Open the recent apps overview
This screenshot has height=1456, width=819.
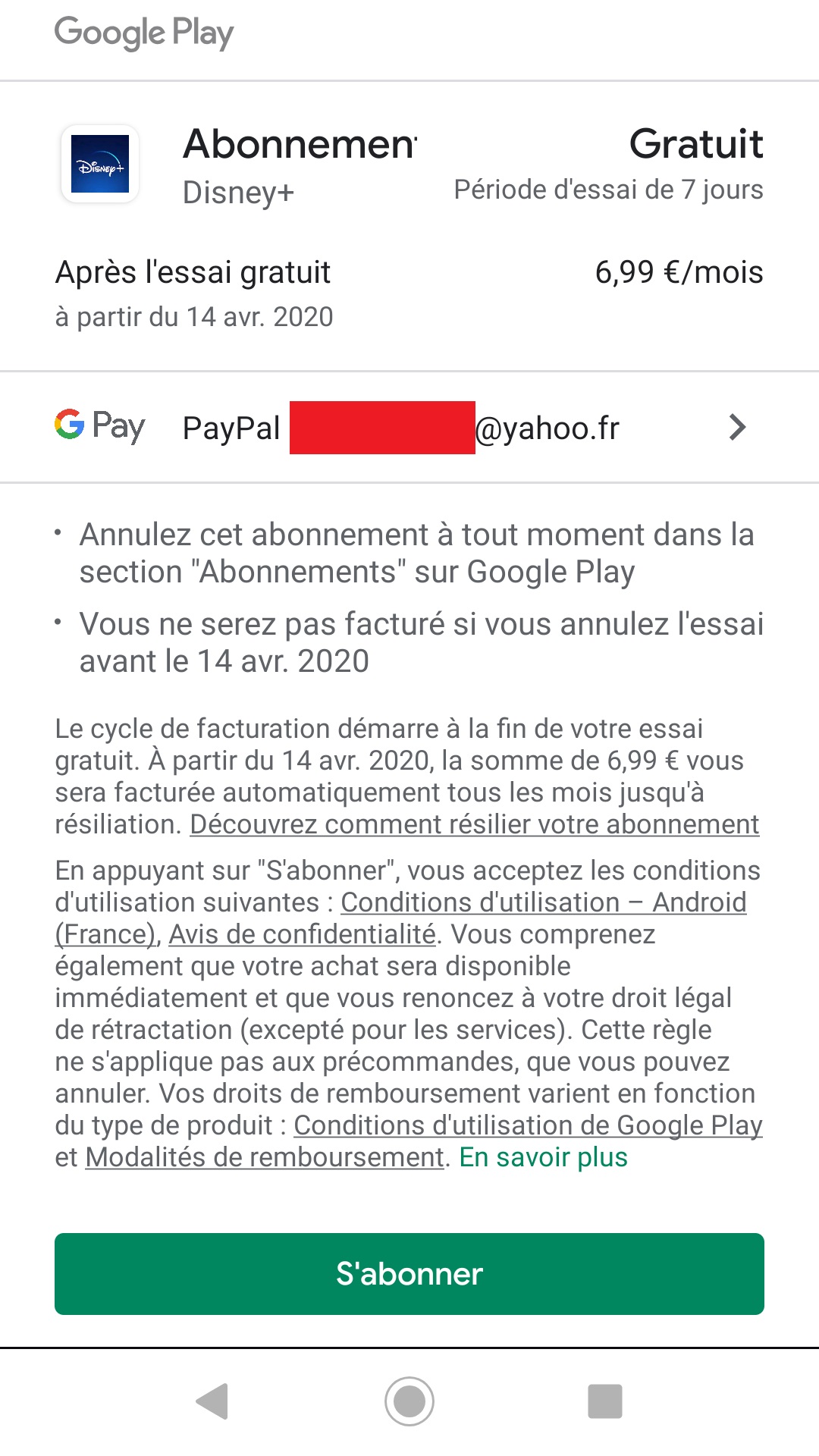coord(605,1401)
